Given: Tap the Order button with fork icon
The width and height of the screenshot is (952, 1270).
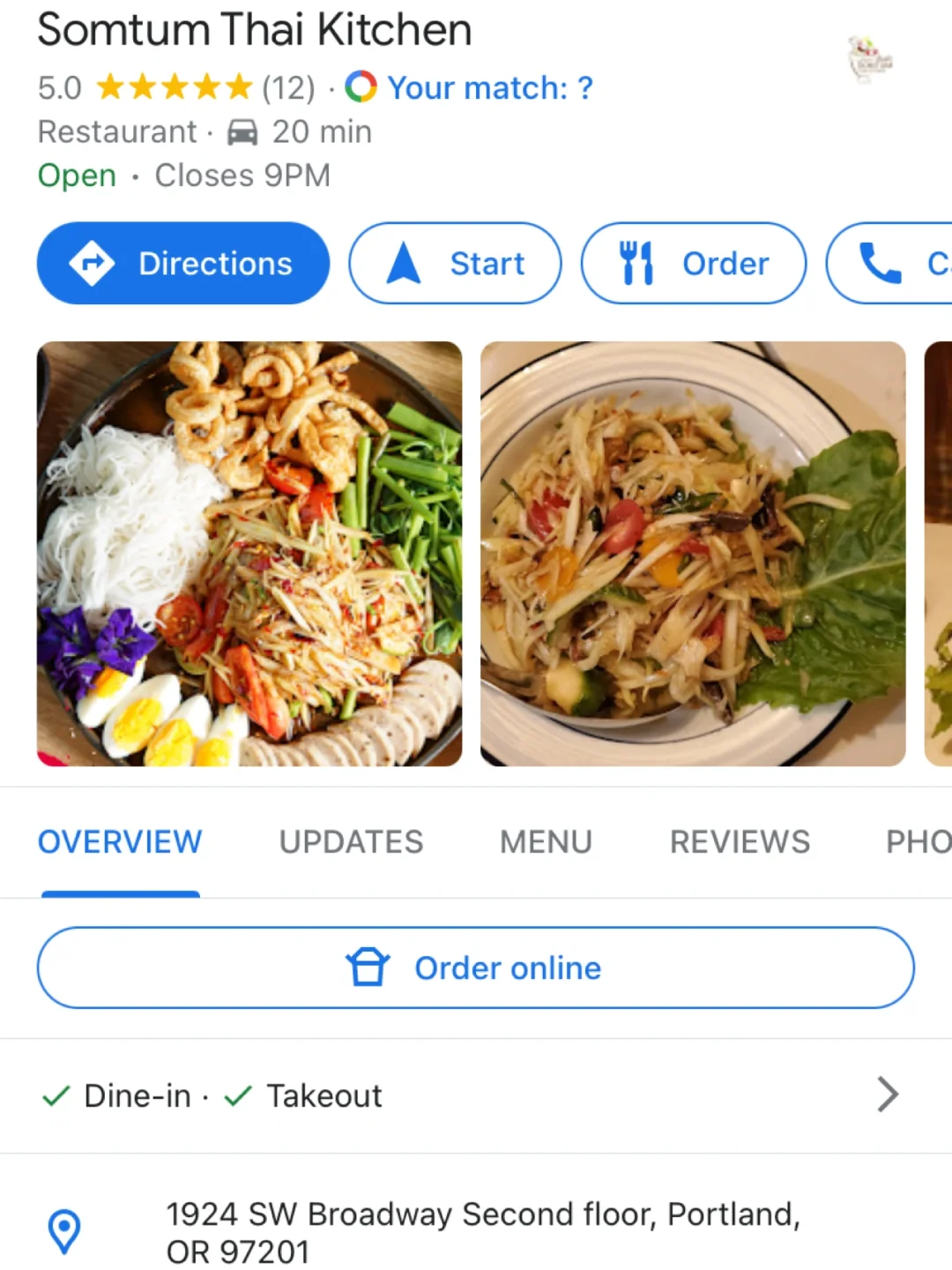Looking at the screenshot, I should click(693, 263).
